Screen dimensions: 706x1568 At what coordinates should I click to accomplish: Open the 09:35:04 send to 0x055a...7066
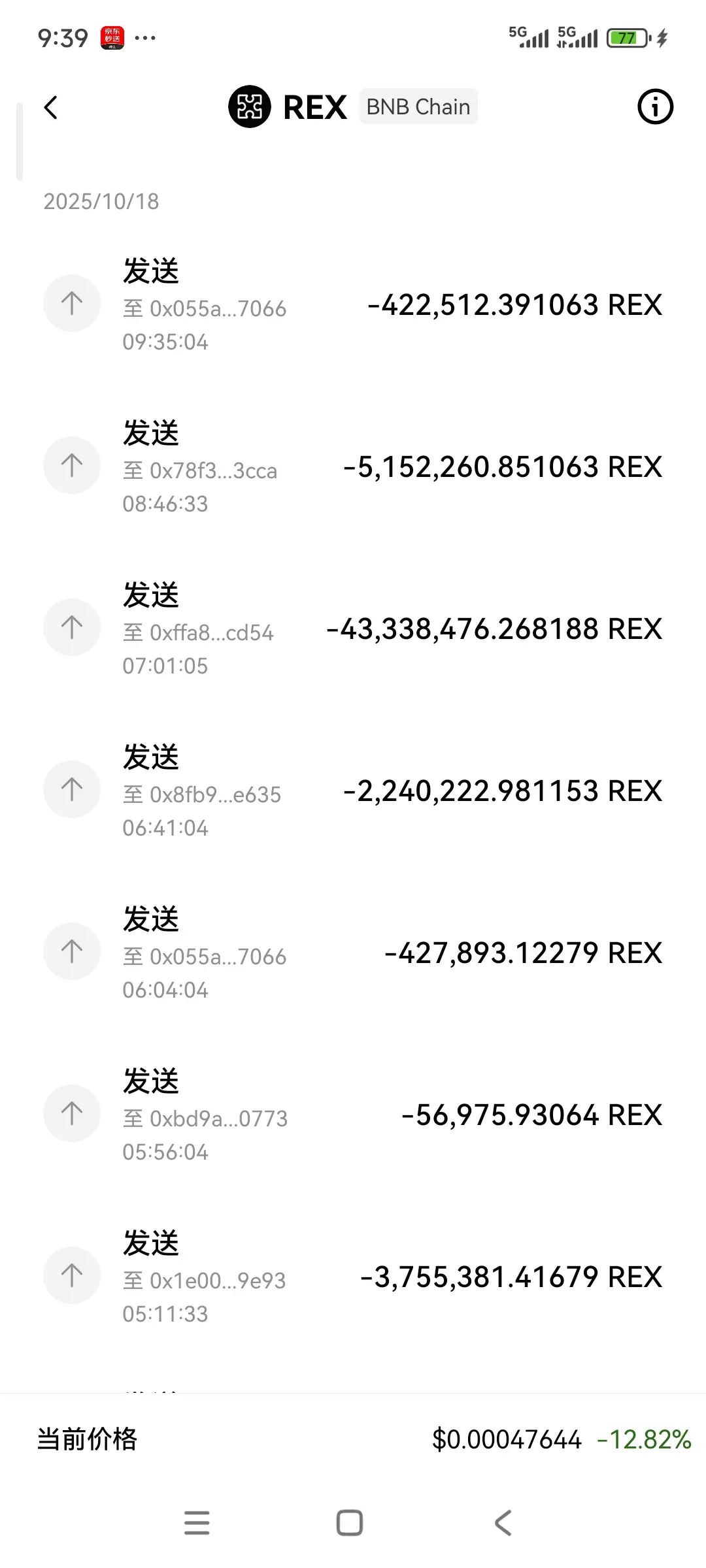pos(353,304)
